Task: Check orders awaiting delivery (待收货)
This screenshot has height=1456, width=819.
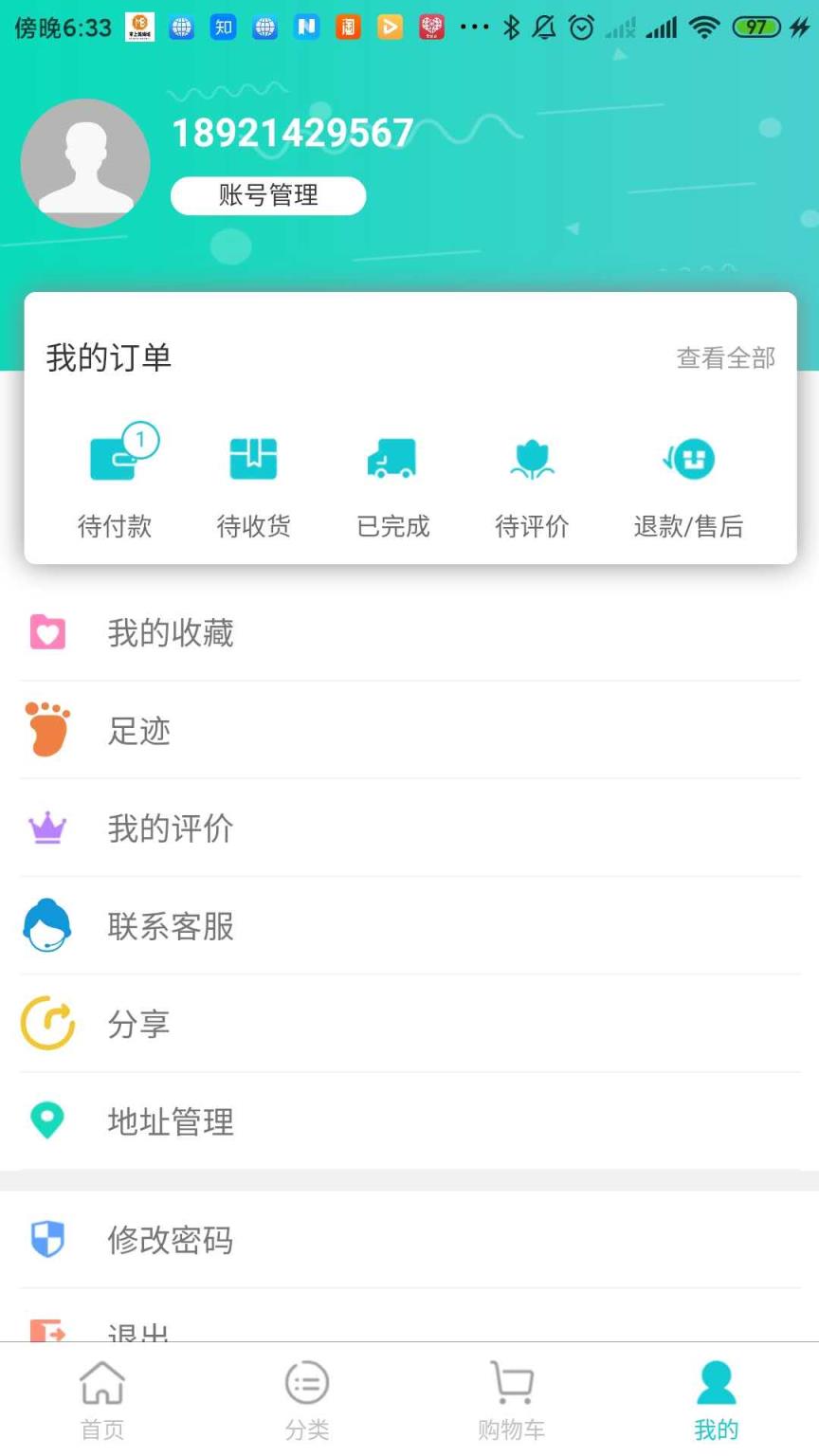Action: click(x=252, y=481)
